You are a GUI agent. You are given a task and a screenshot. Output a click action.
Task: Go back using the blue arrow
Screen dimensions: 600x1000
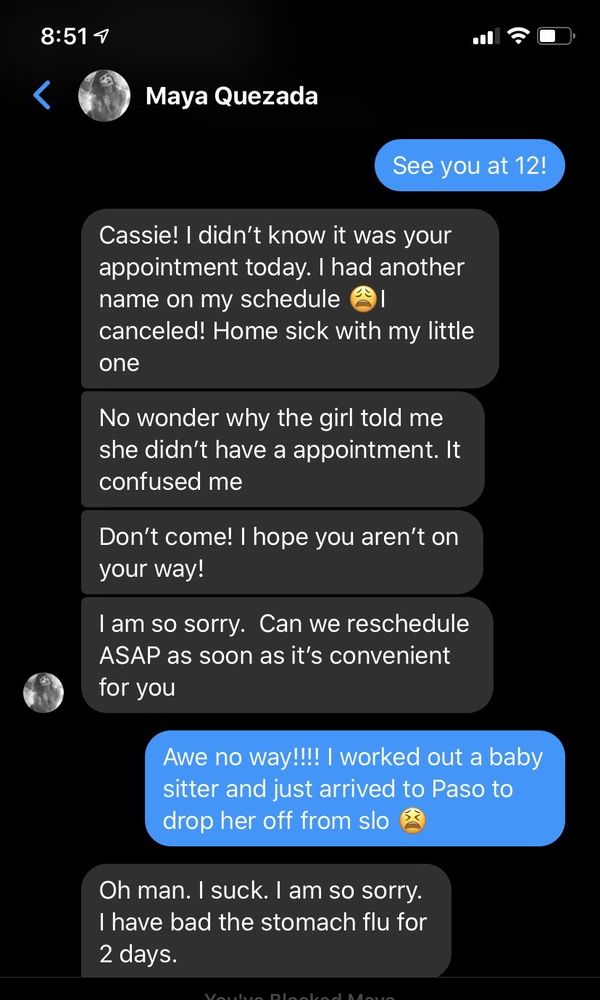pos(41,96)
